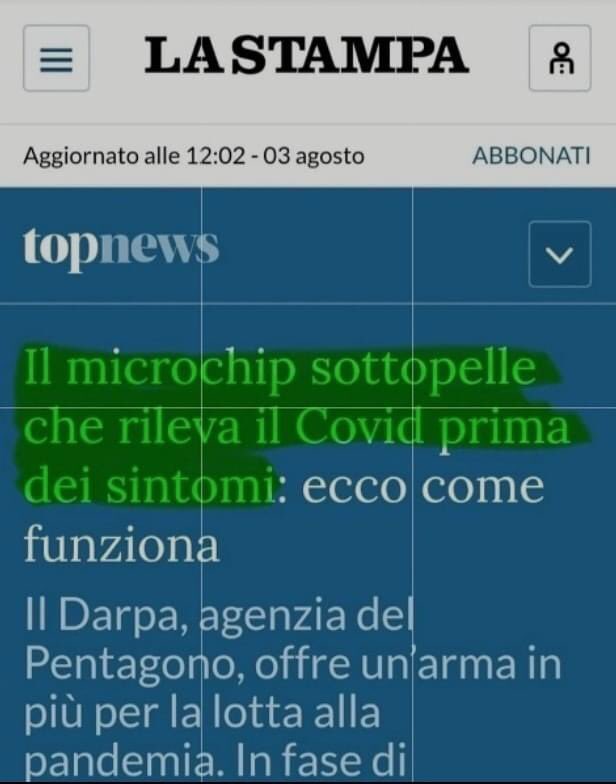This screenshot has height=784, width=616.
Task: Expand the topnews dropdown chevron
Action: pyautogui.click(x=560, y=254)
